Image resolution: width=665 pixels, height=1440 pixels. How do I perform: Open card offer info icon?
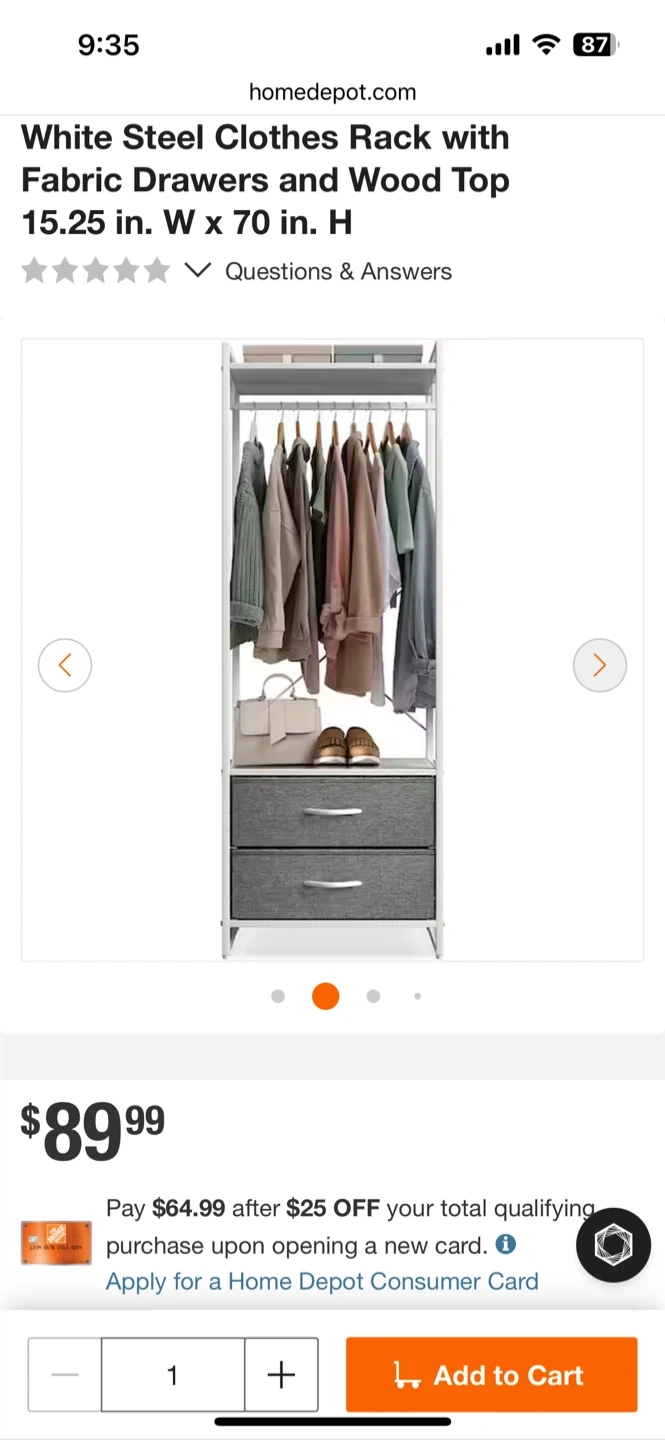[506, 1244]
